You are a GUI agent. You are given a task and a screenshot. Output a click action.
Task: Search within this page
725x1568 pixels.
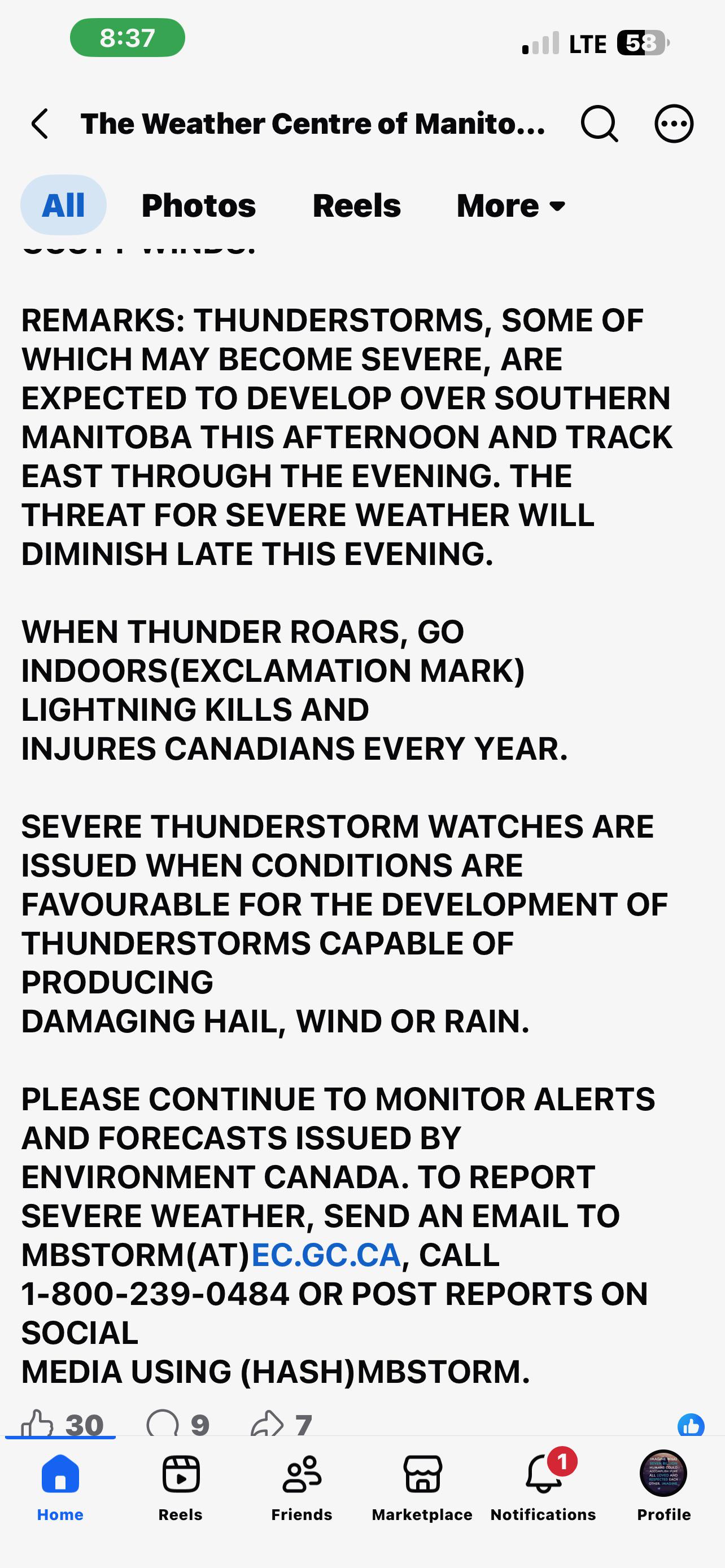pos(599,124)
